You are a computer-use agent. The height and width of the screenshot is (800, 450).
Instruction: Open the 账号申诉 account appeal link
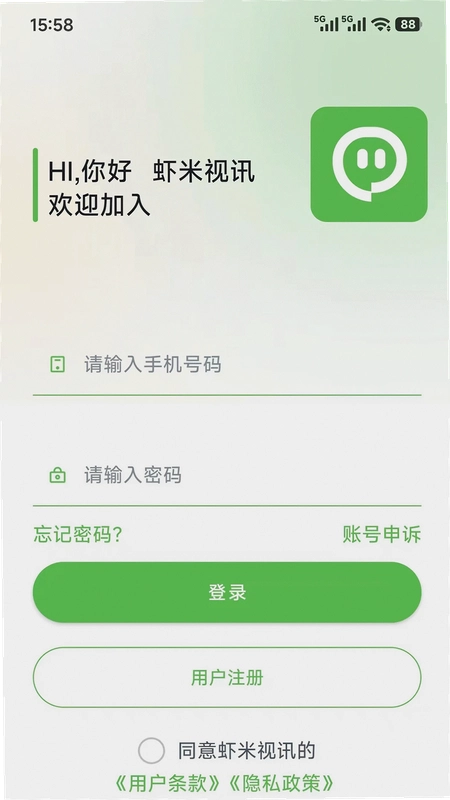[x=382, y=535]
